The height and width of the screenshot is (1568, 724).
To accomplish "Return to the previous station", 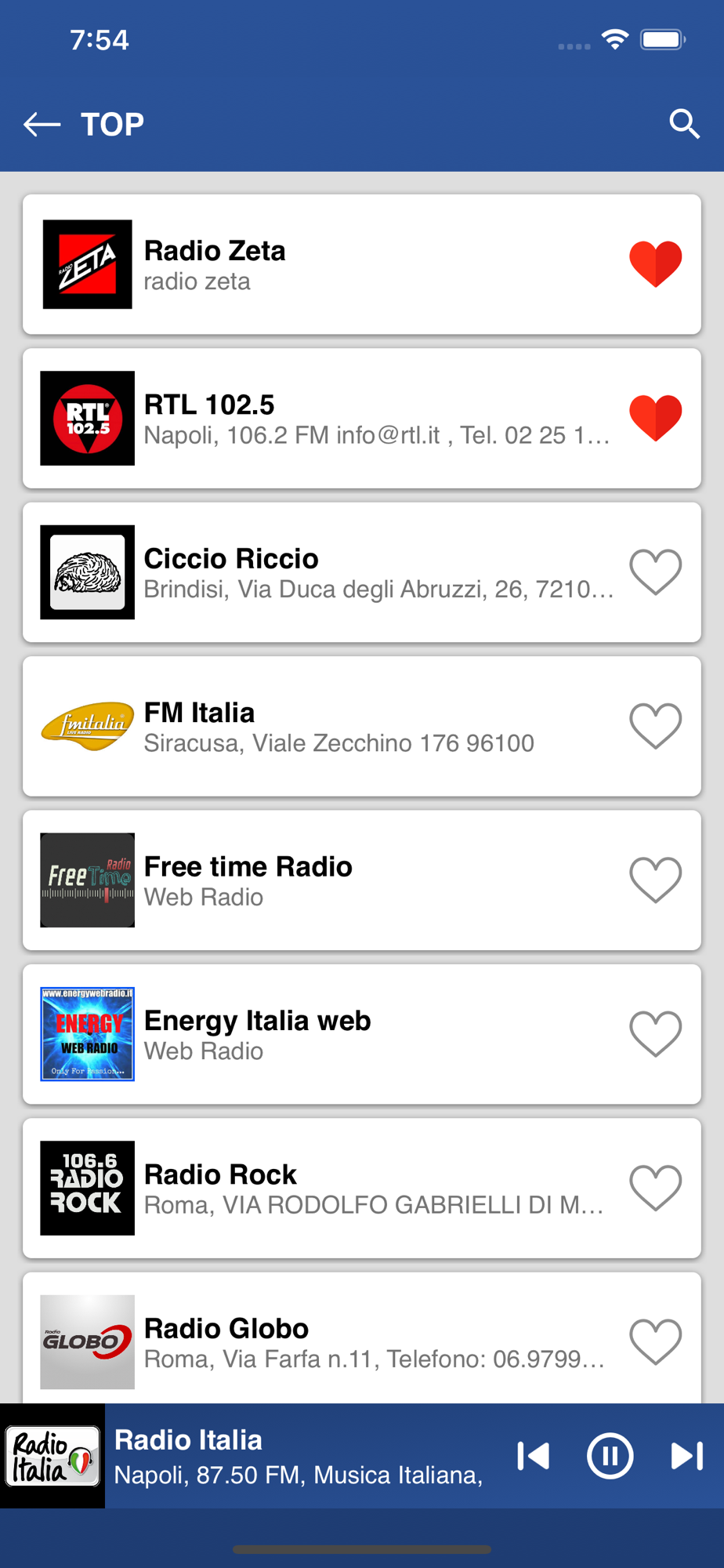I will coord(534,1456).
